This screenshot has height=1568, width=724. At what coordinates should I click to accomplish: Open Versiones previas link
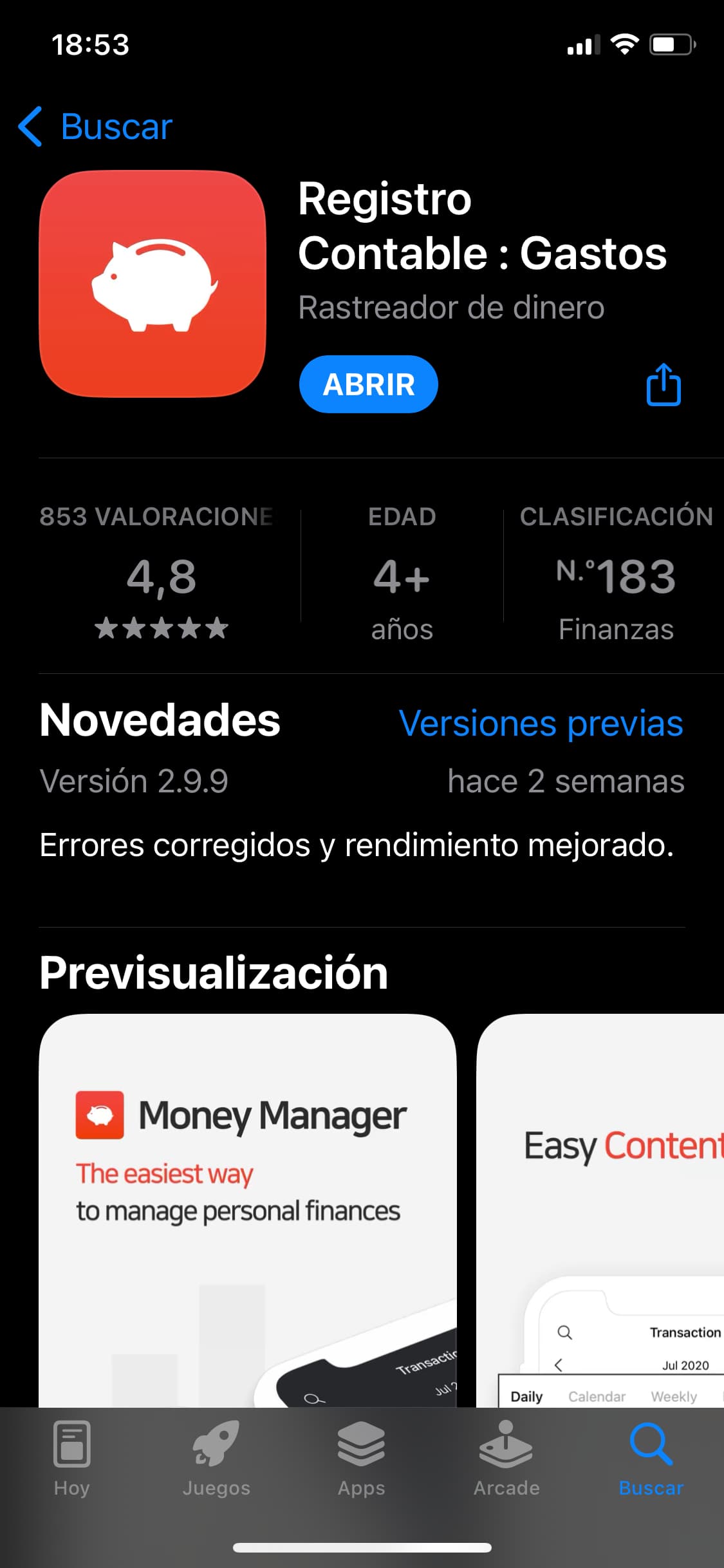[x=541, y=723]
